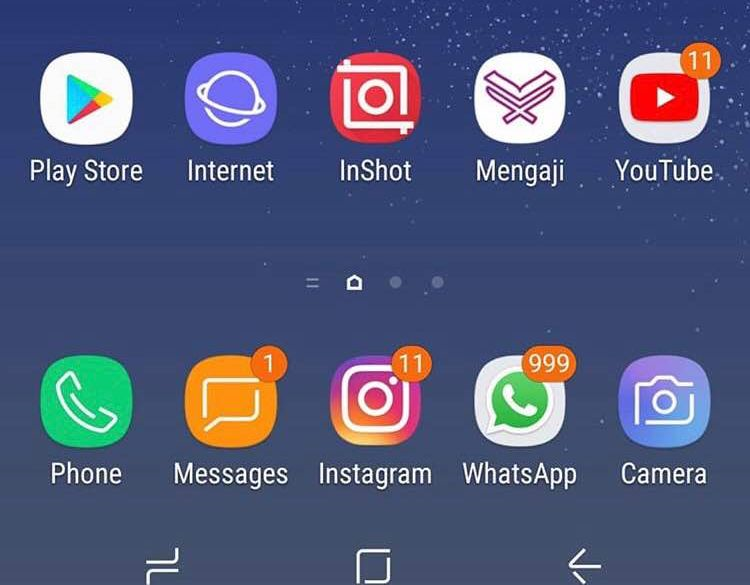
Task: Launch the Samsung Internet browser
Action: pos(230,98)
